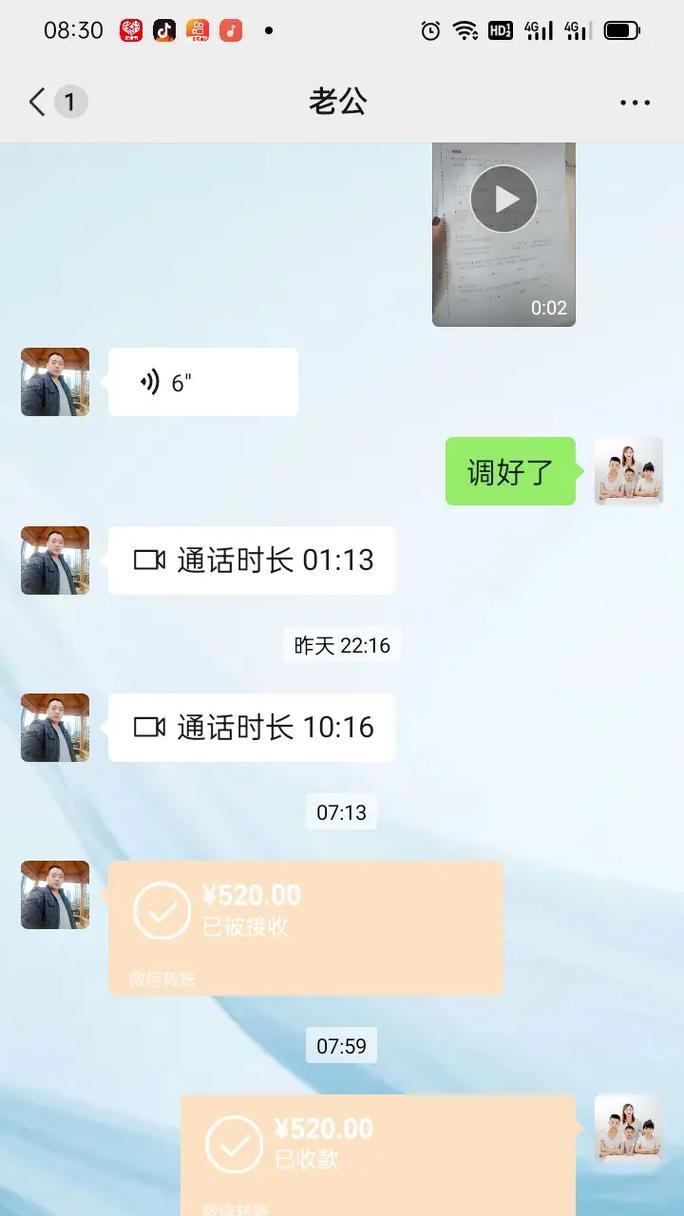Open 老公's avatar next to the voice message
Screen dimensions: 684x1216
coord(55,382)
